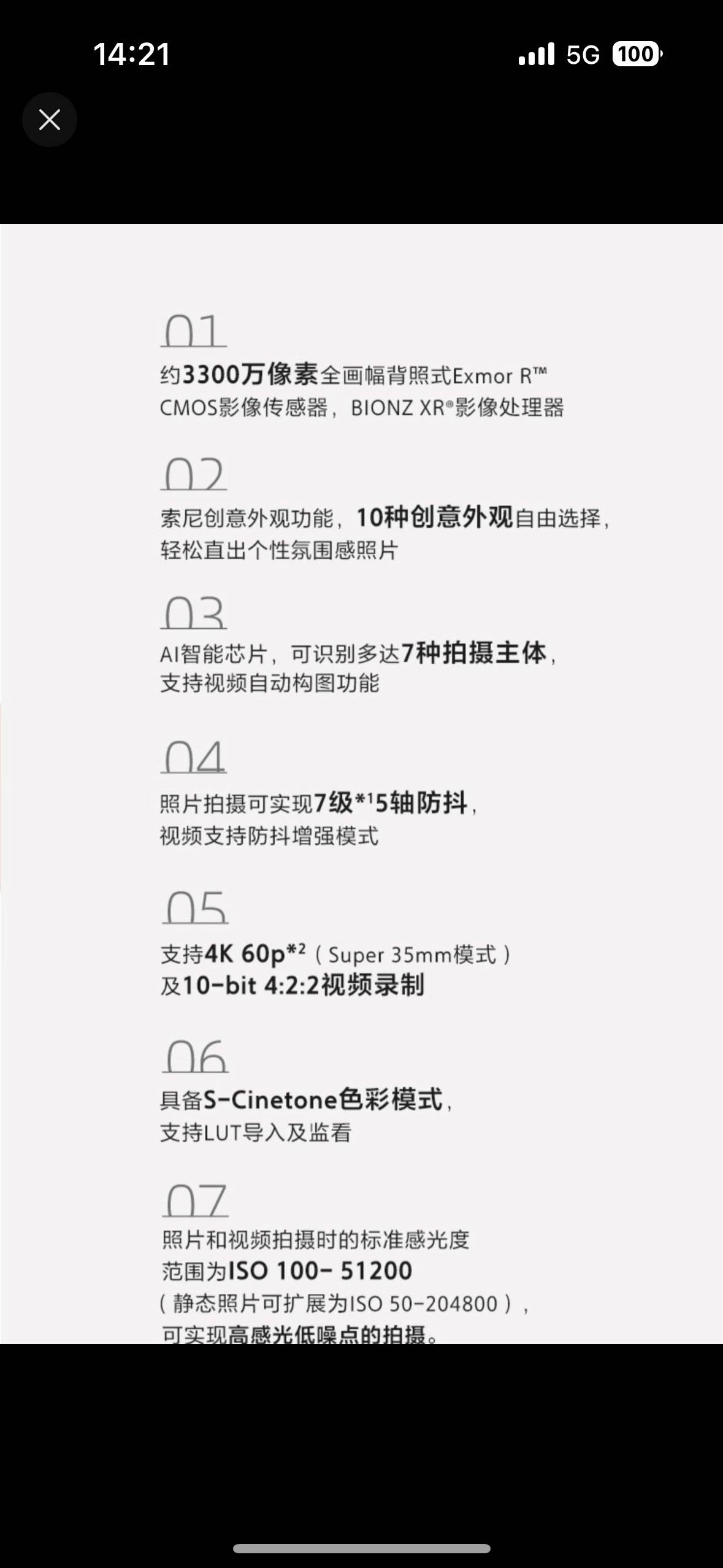Close the full-screen image viewer
Screen dimensions: 723x1568
click(x=50, y=120)
